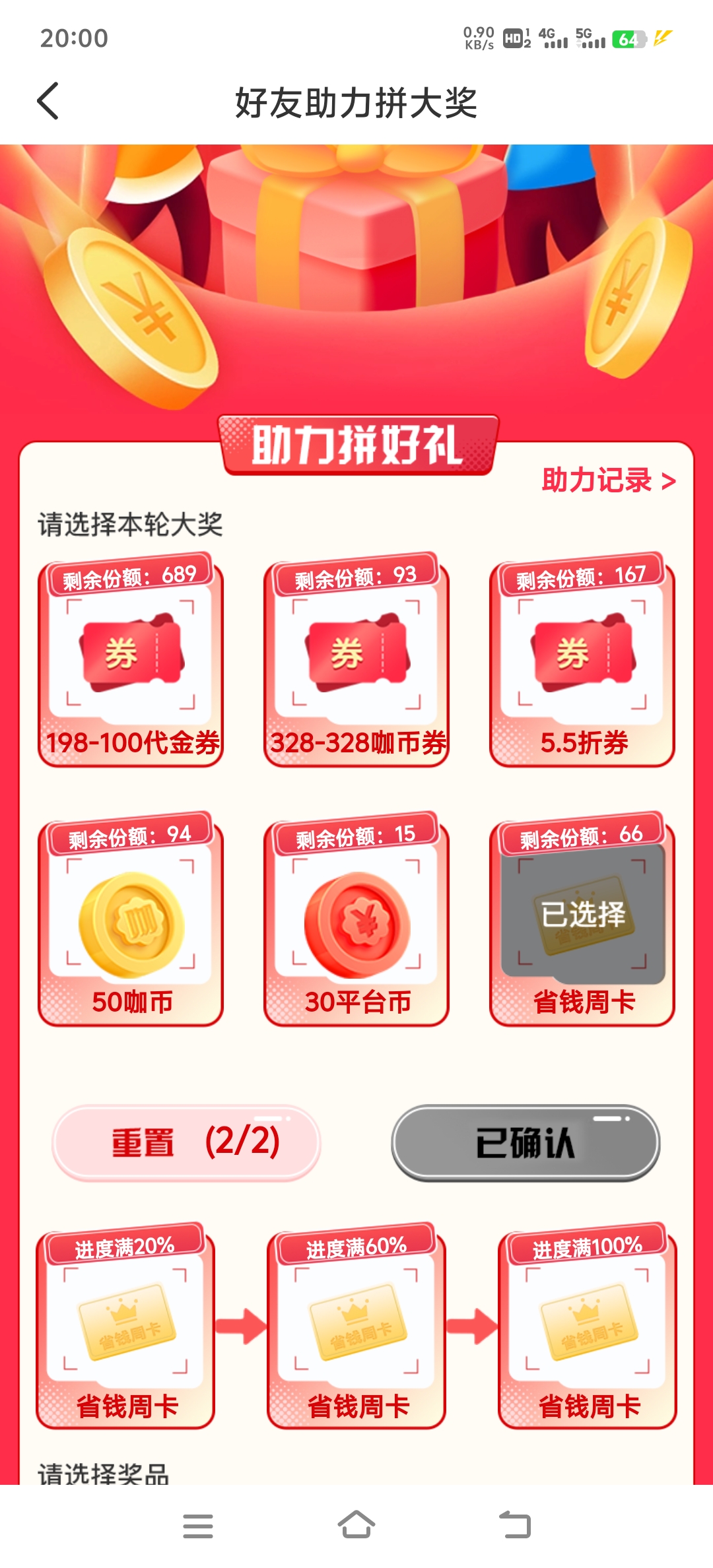Tap the selected 省钱周卡 prize card
Screen dimensions: 713x1568
click(582, 921)
